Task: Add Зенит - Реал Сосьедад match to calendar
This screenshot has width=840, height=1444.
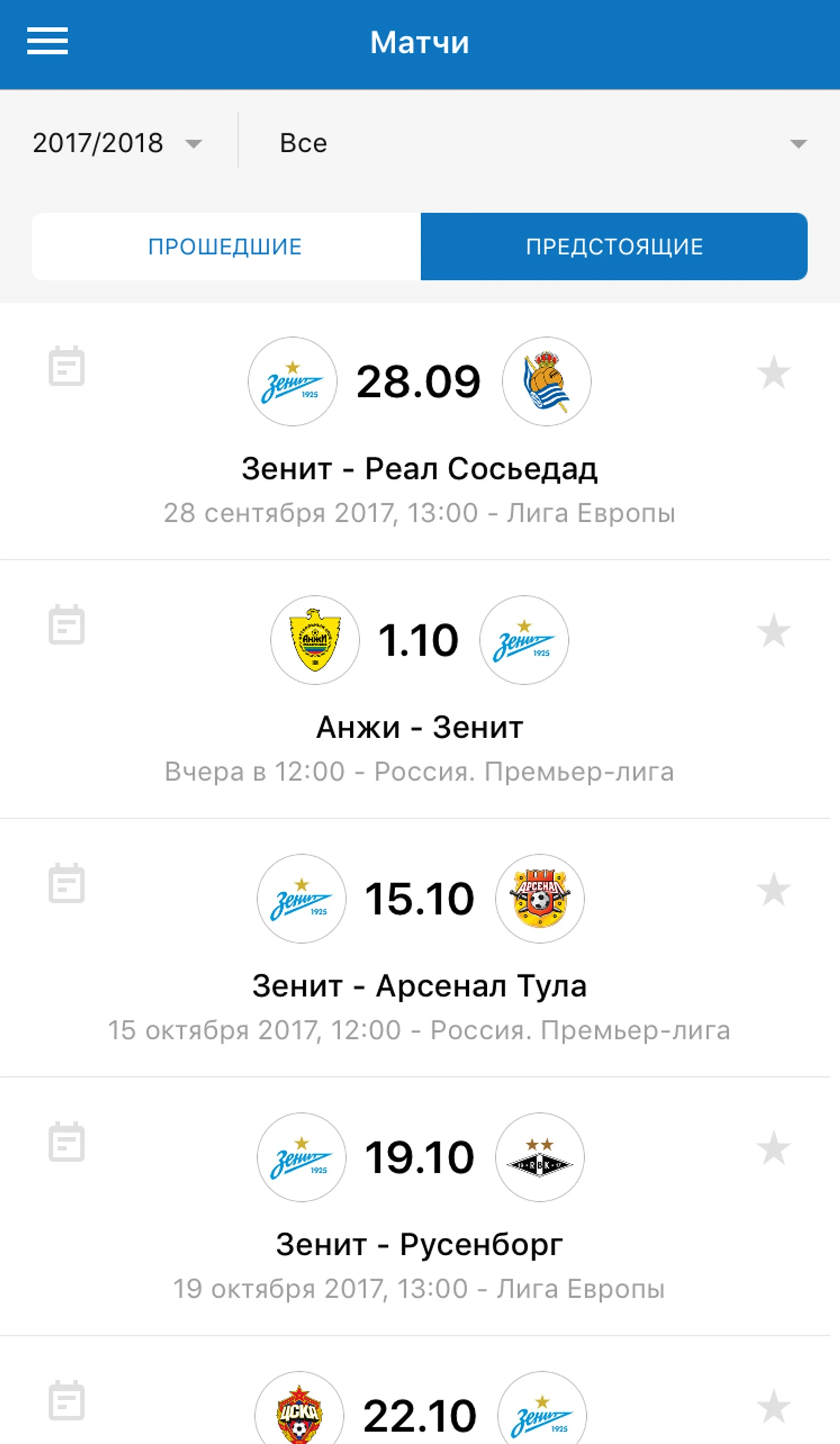Action: click(67, 366)
